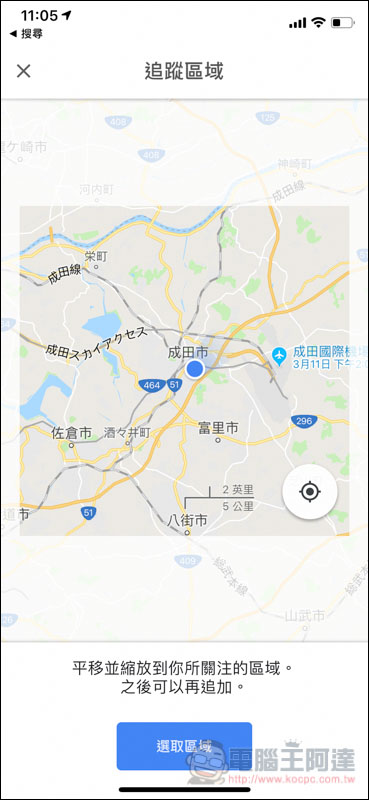
Task: Tap the 選取區域 button
Action: [x=184, y=746]
